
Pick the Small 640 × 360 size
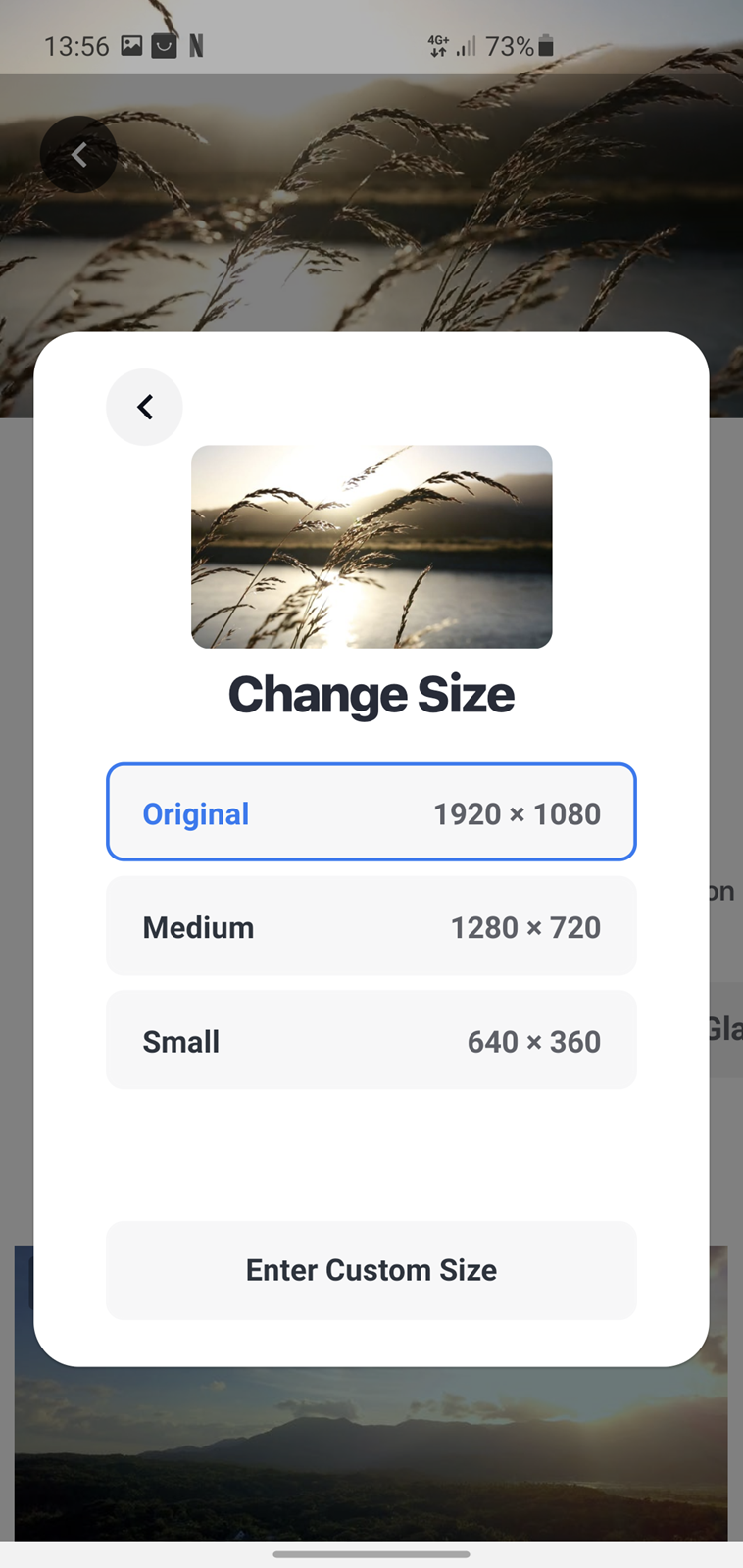pyautogui.click(x=371, y=1040)
